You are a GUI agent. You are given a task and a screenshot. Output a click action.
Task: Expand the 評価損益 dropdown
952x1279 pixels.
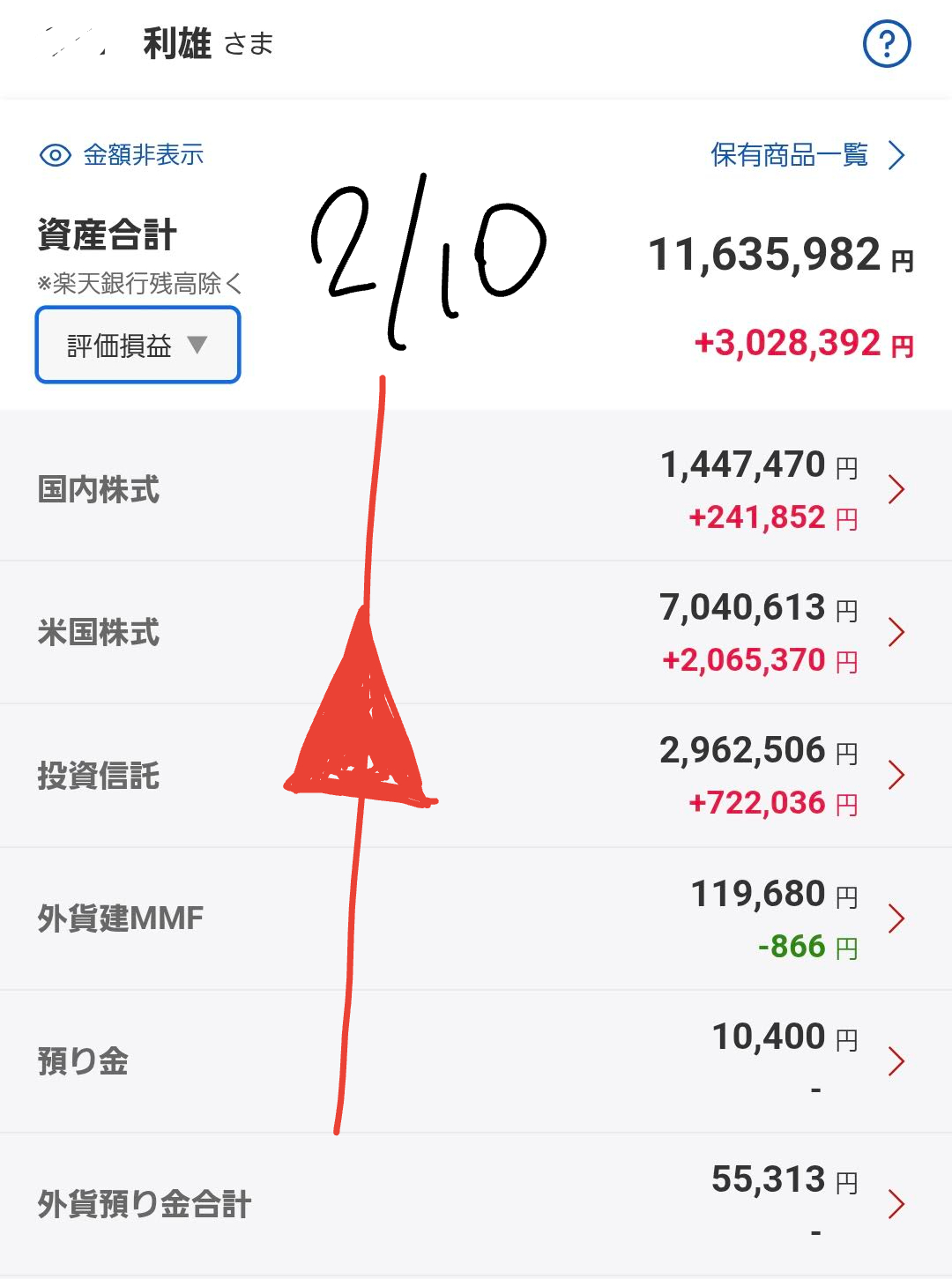coord(138,345)
